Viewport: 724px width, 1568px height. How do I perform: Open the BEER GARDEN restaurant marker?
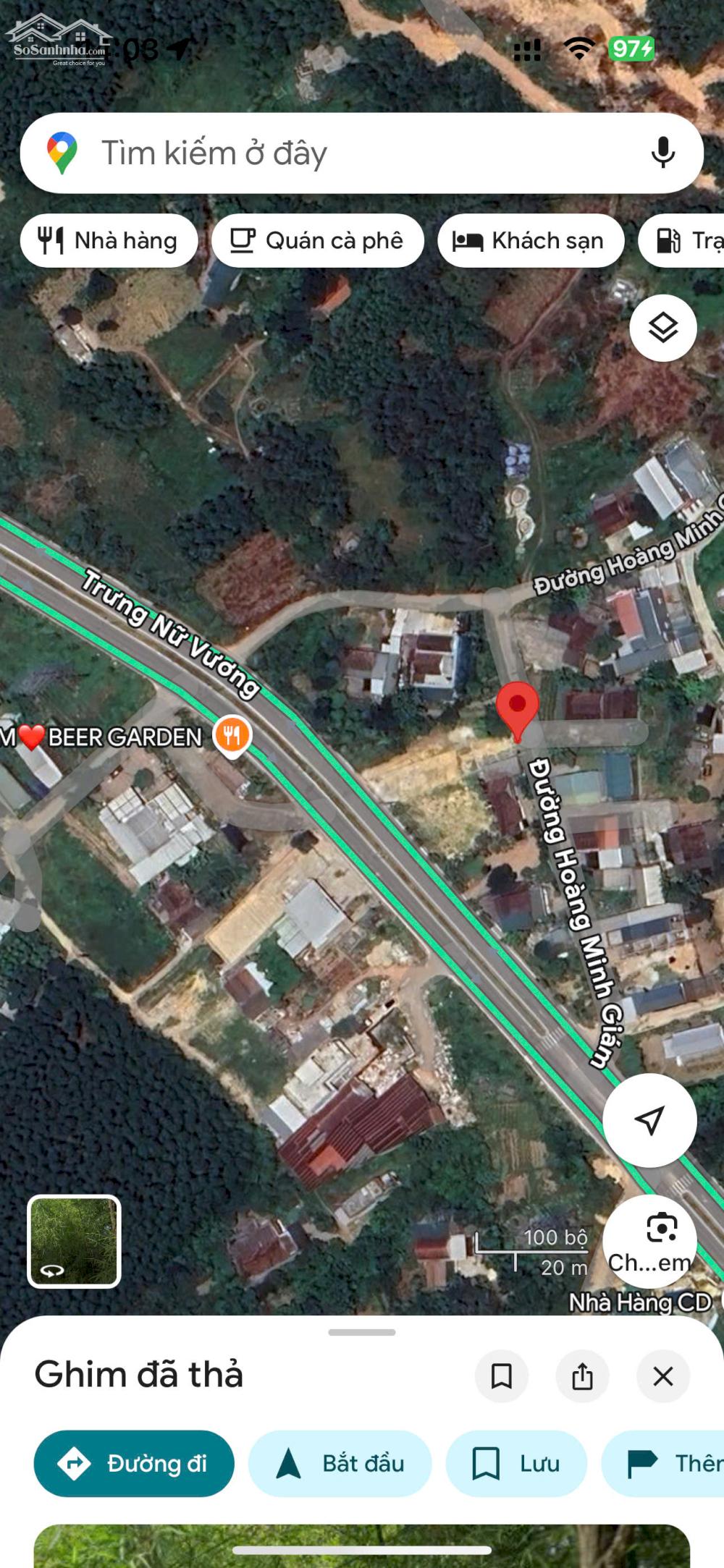(x=232, y=736)
